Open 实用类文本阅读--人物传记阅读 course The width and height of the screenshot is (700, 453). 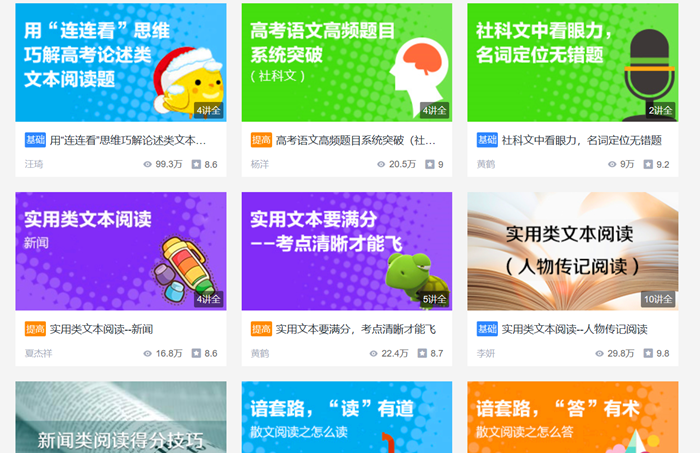pos(572,250)
